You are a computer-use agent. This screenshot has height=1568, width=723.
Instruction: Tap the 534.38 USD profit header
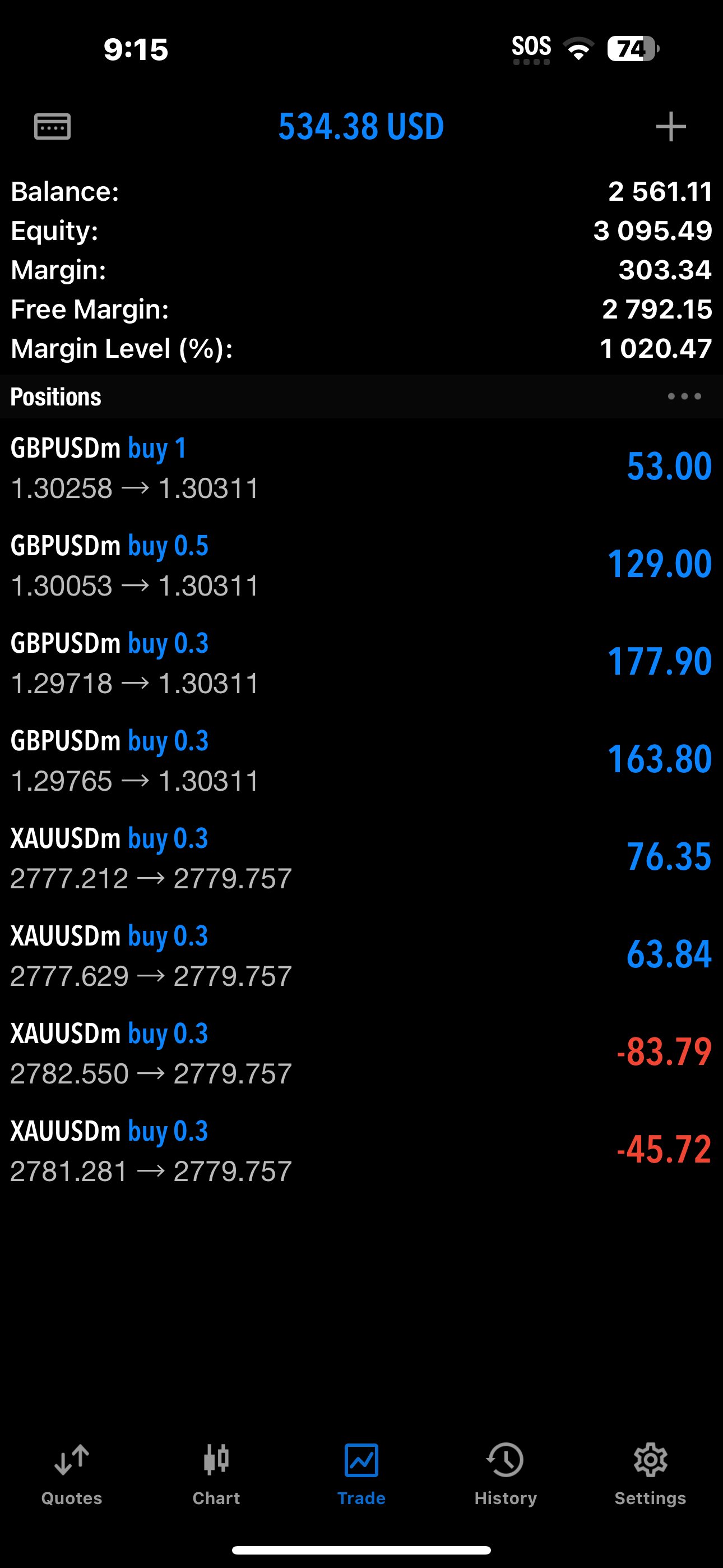(361, 127)
